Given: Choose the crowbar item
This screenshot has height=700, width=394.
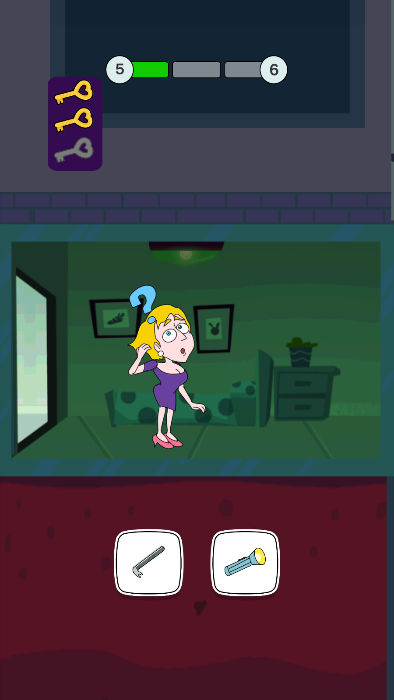Looking at the screenshot, I should pos(149,562).
